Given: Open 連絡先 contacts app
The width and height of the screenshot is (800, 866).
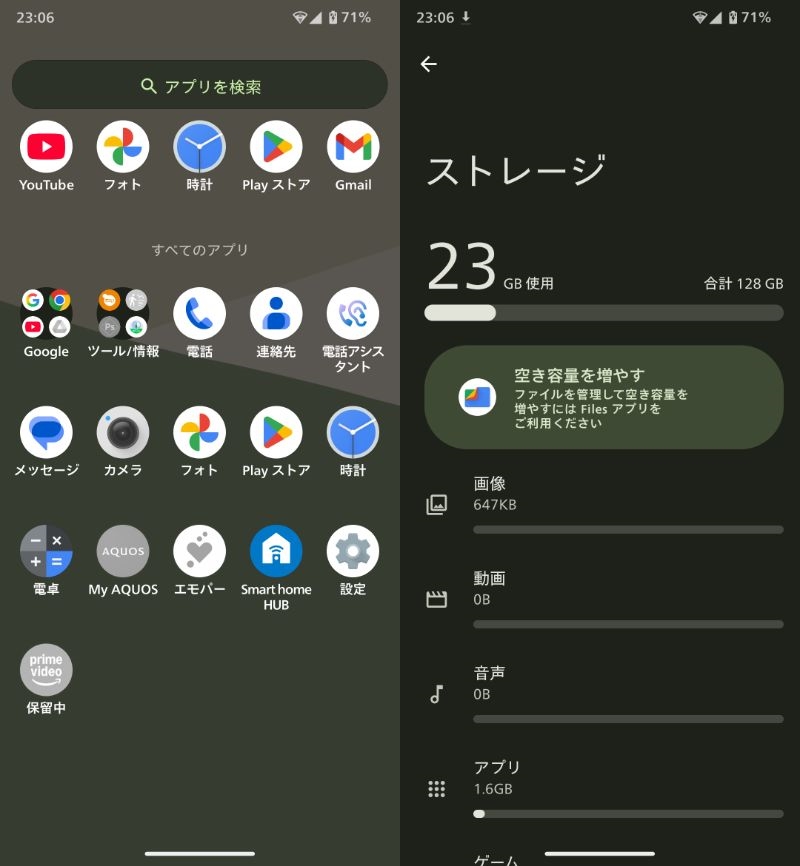Looking at the screenshot, I should (276, 314).
